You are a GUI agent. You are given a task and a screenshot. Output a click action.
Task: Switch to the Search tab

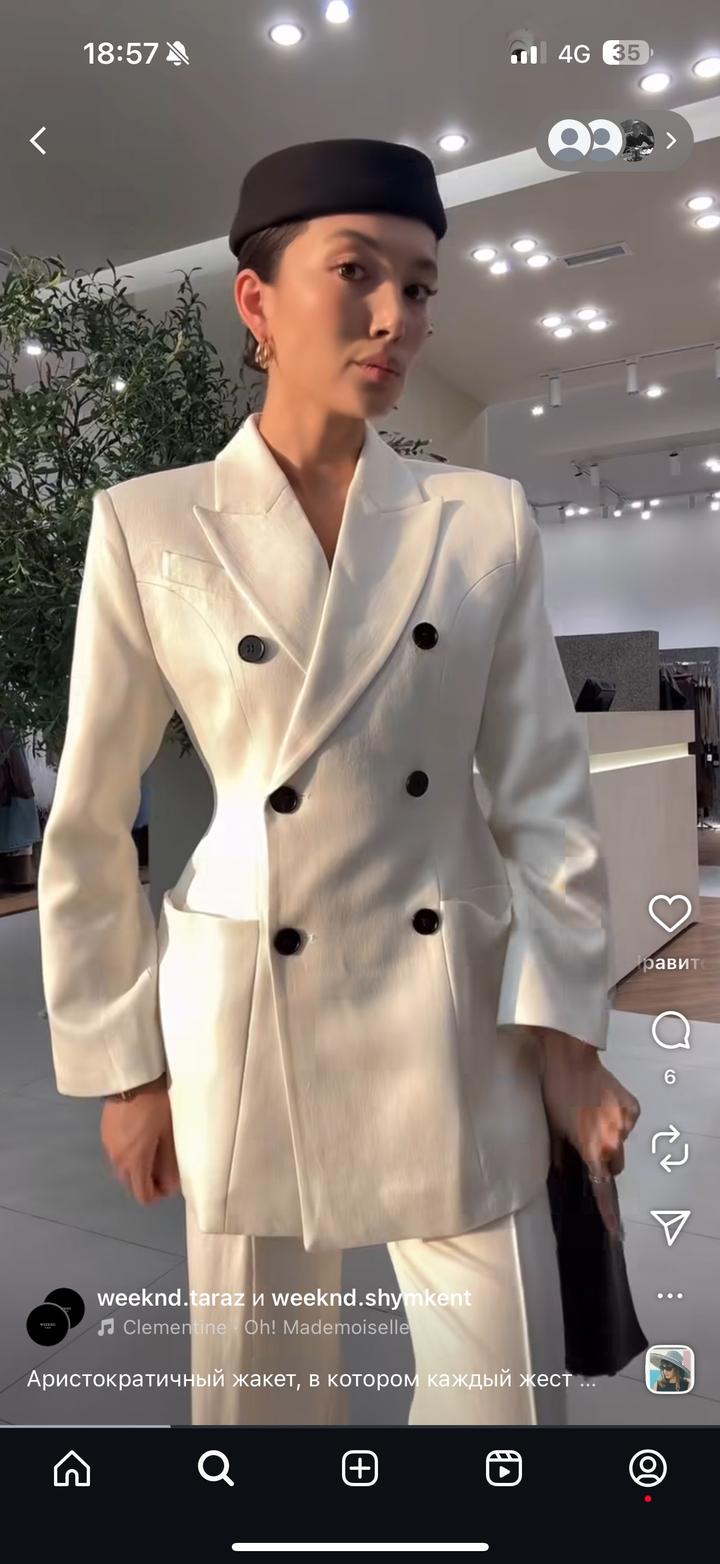[215, 1468]
